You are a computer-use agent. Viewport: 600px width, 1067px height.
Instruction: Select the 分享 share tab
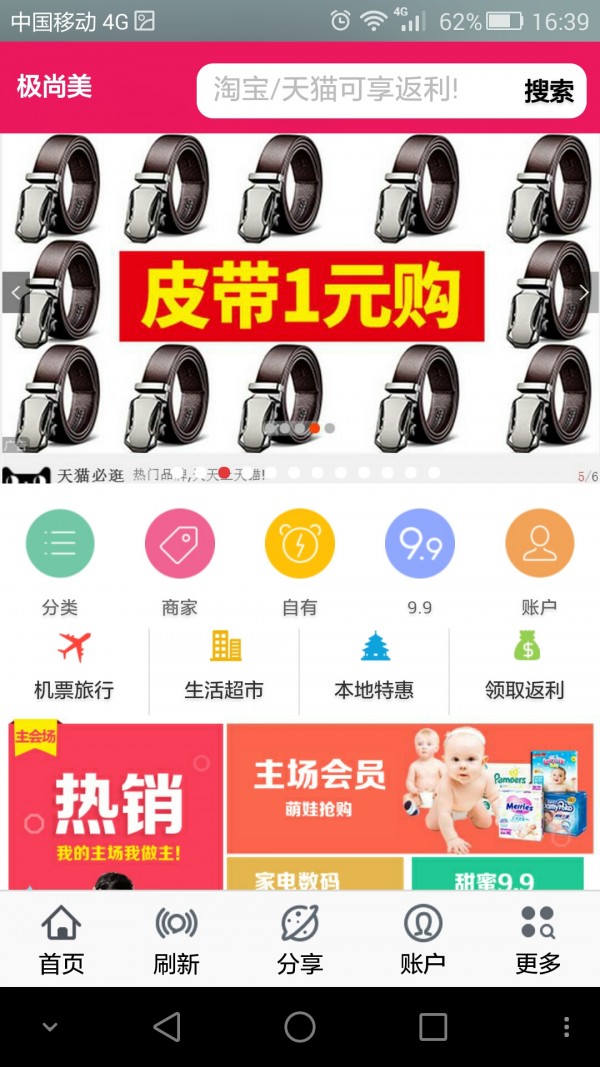pos(300,940)
